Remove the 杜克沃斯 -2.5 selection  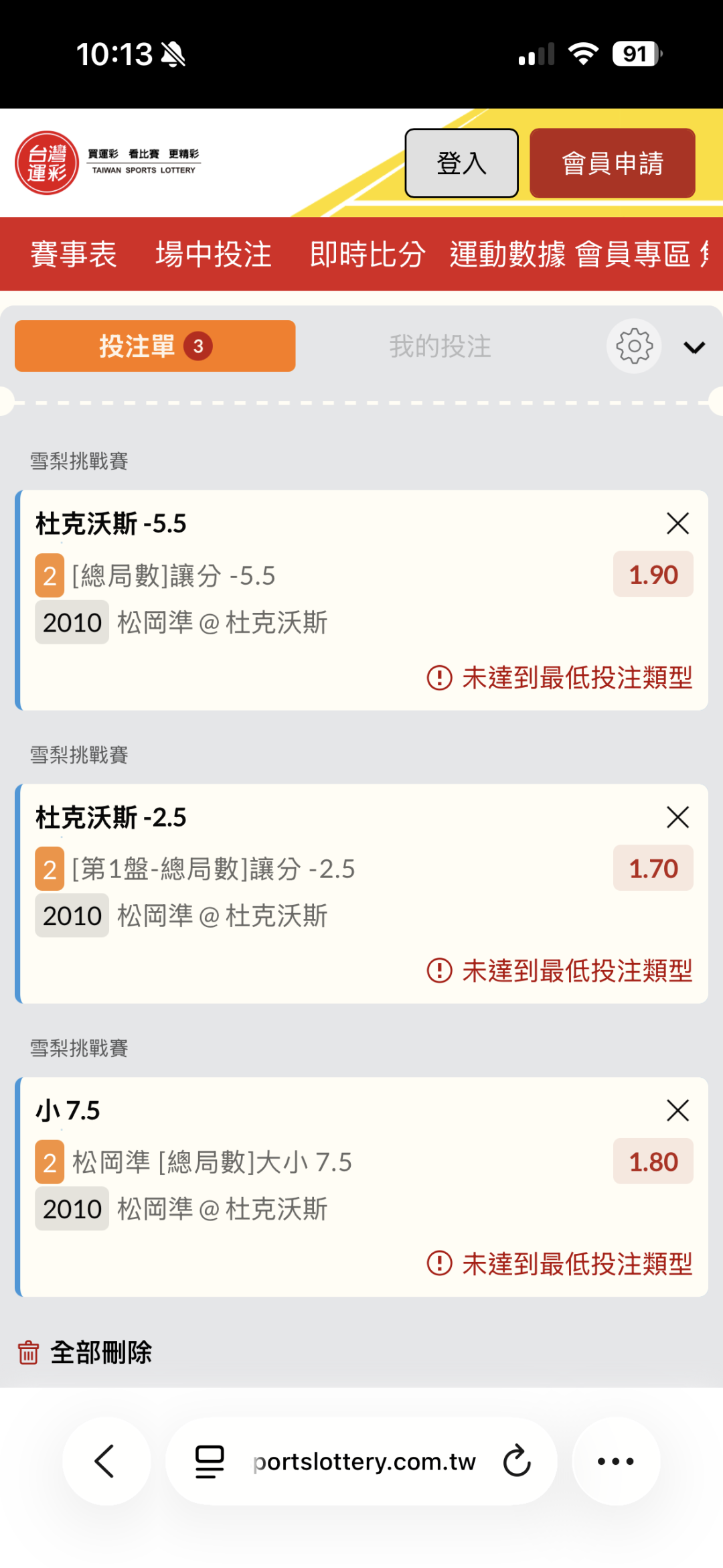(x=677, y=817)
